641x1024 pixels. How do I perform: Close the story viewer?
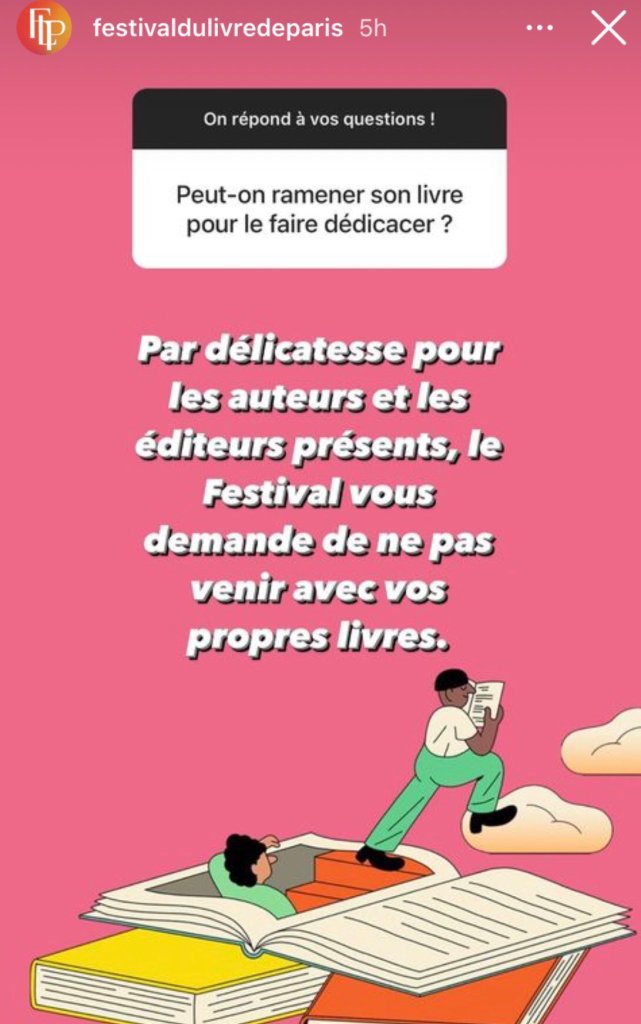point(608,29)
